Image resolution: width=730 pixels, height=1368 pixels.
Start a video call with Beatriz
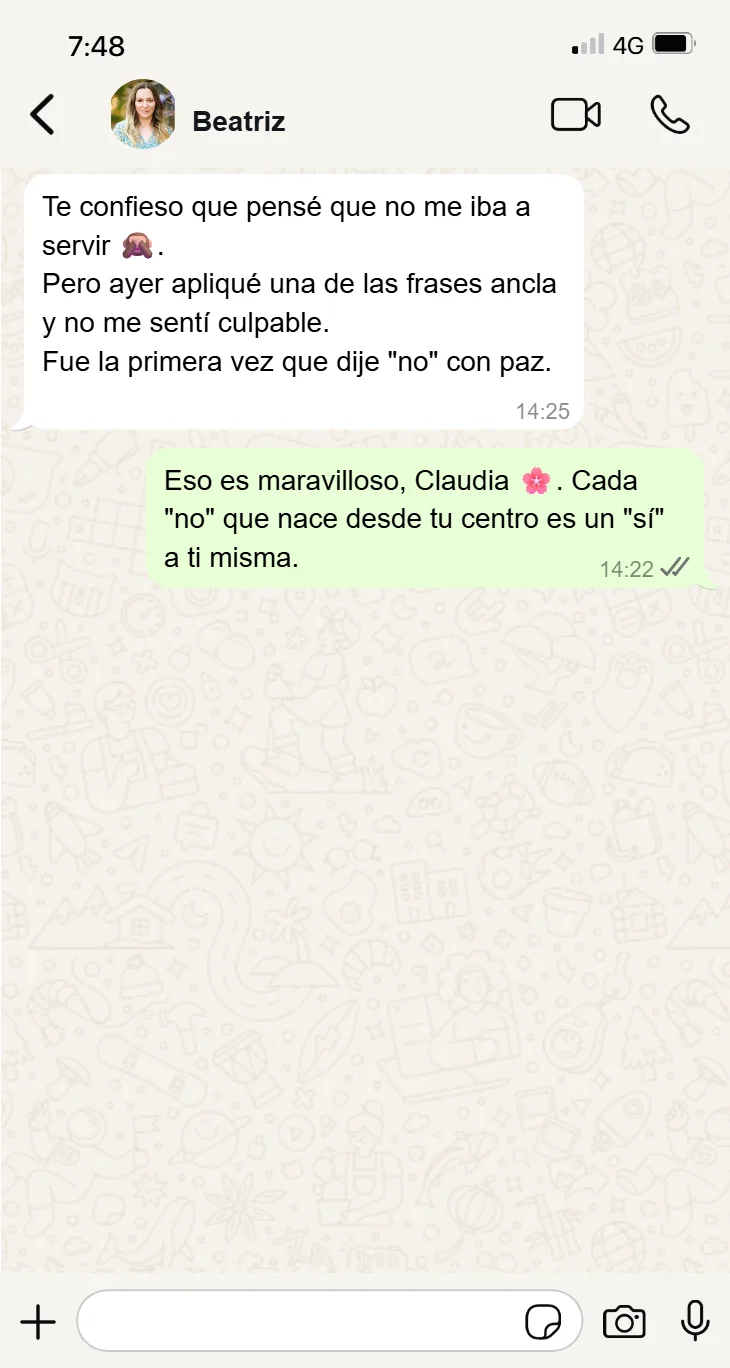coord(576,115)
